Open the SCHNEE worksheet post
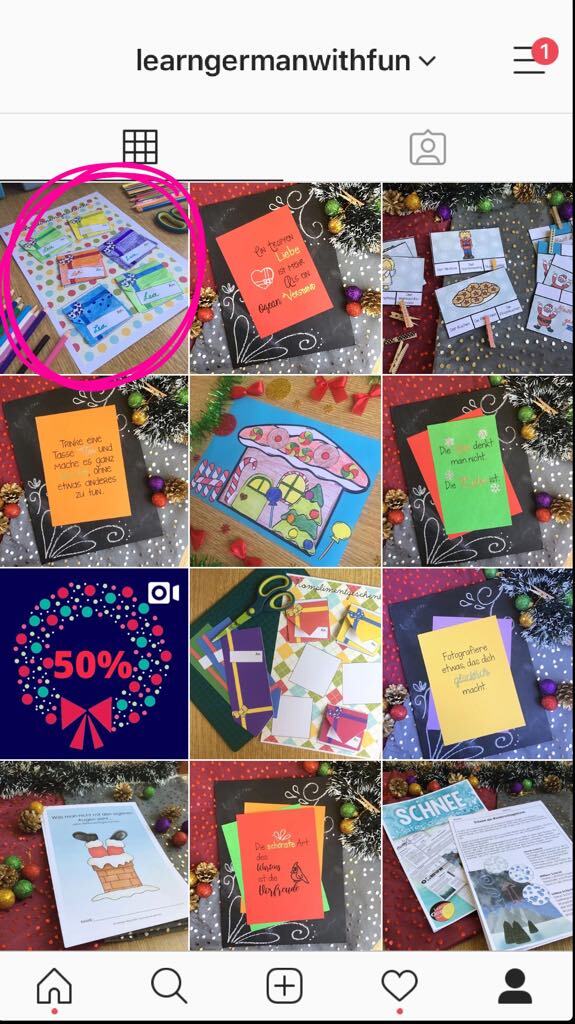Viewport: 575px width, 1024px height. [479, 856]
